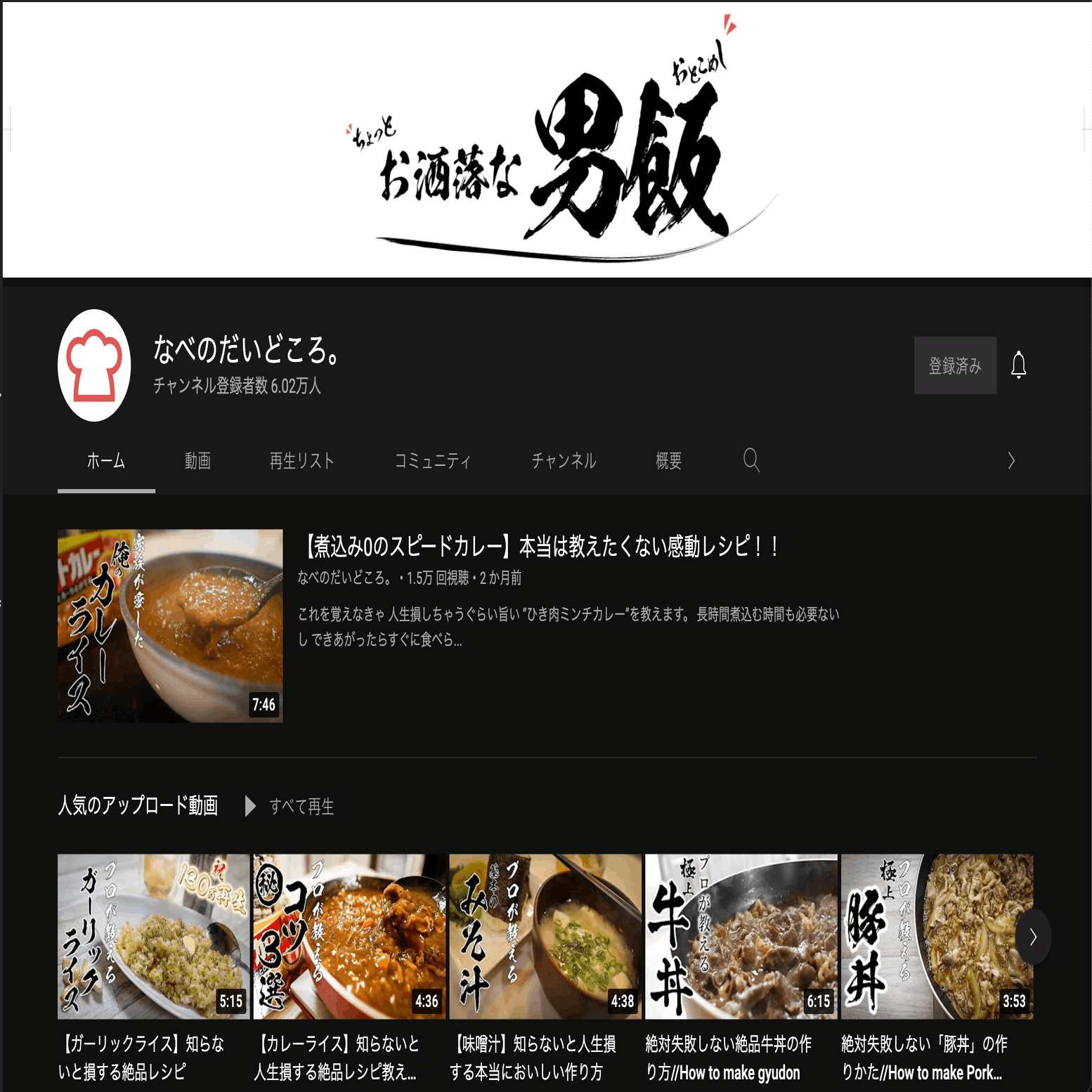The width and height of the screenshot is (1092, 1092).
Task: Select the ホーム tab
Action: point(106,461)
